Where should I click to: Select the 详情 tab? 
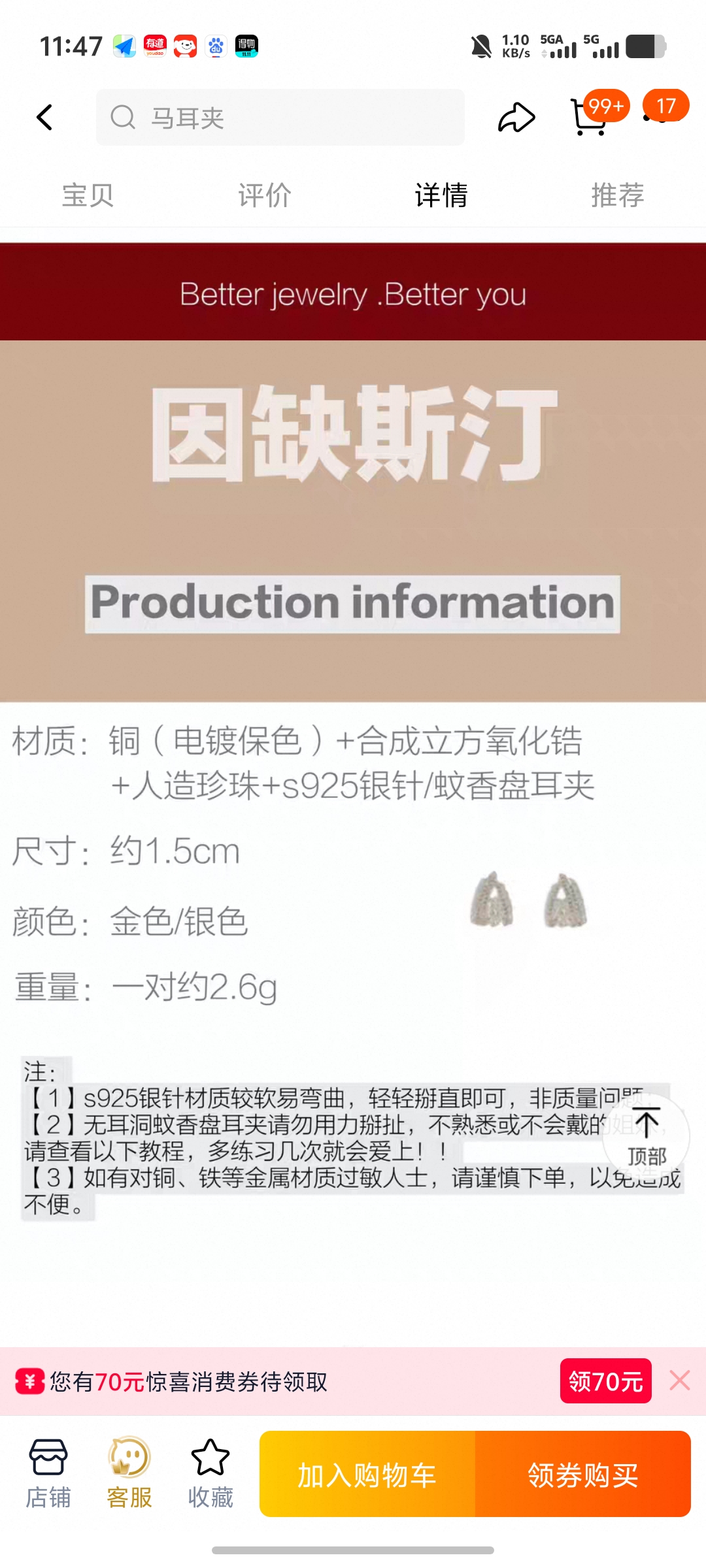[x=441, y=195]
